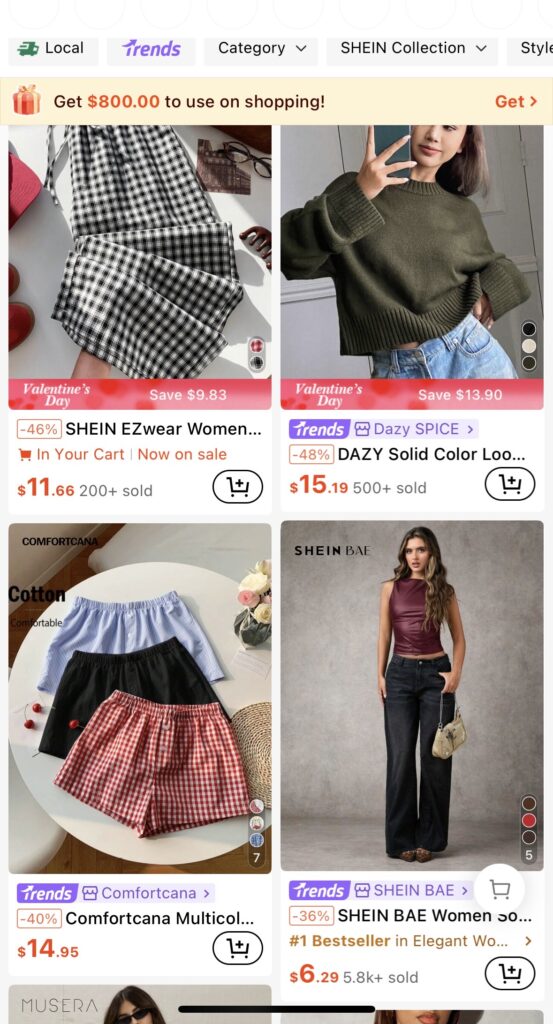Open the Dazy SPICE store link
553x1024 pixels.
pyautogui.click(x=415, y=429)
